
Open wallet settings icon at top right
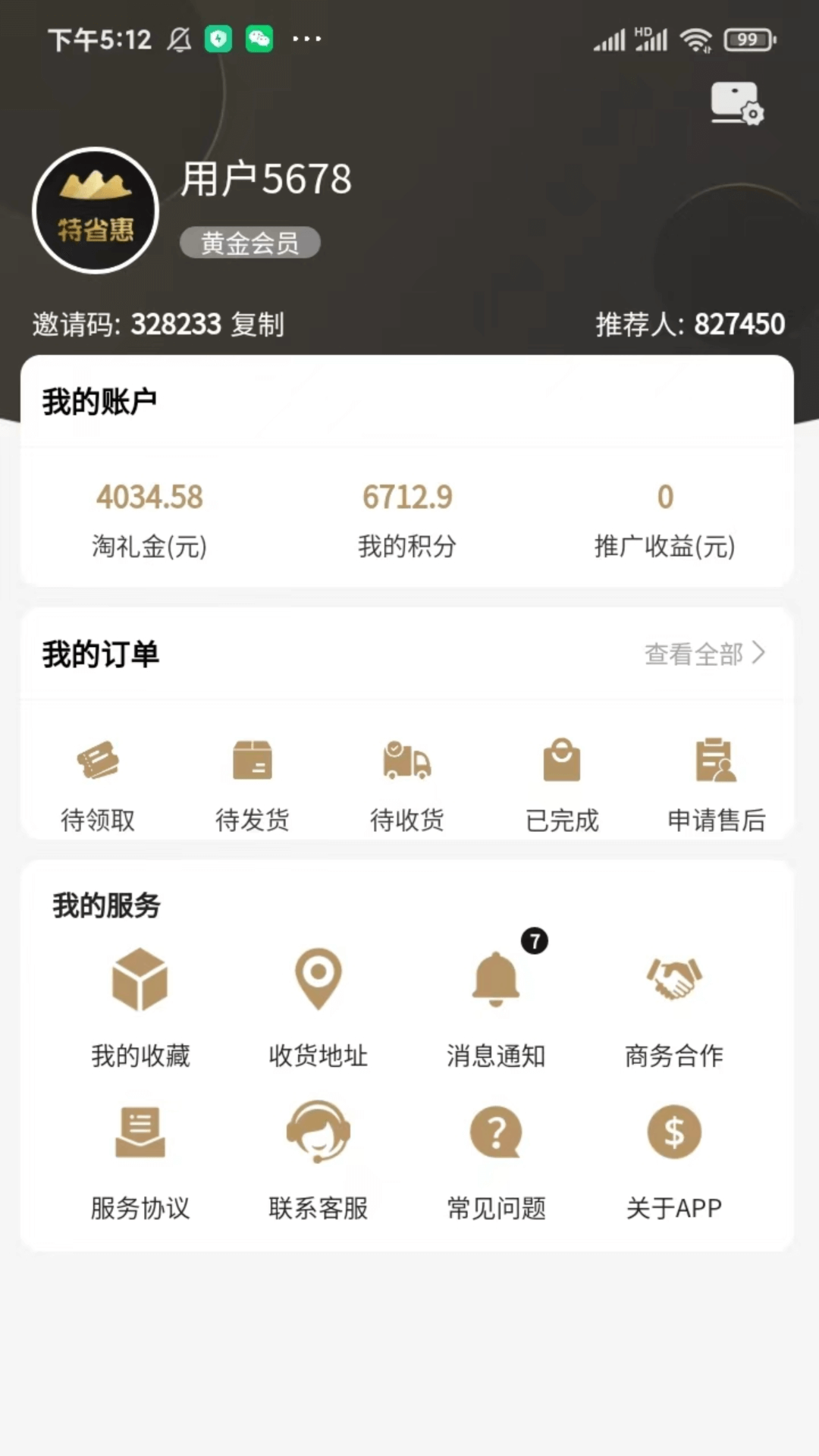point(736,103)
